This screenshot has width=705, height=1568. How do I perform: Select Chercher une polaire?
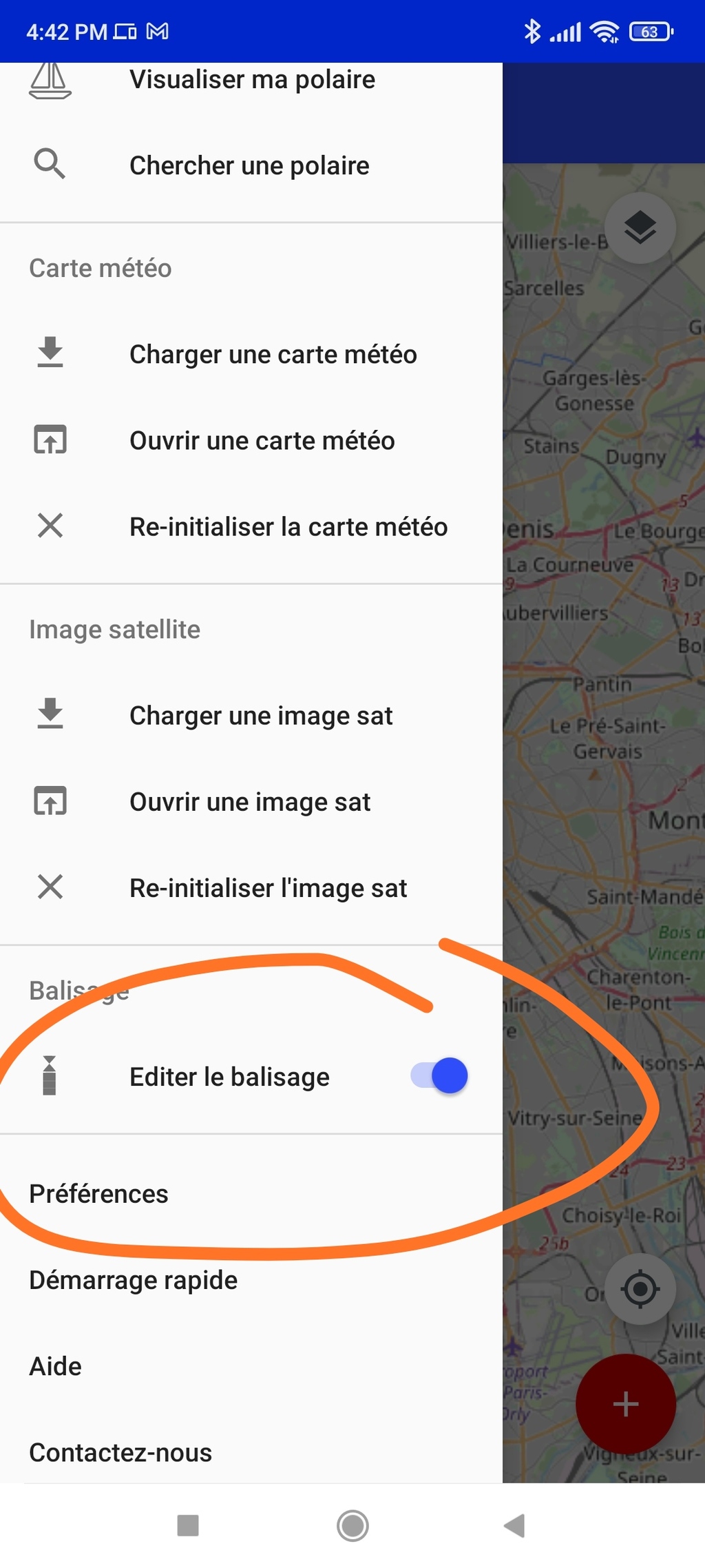tap(251, 165)
